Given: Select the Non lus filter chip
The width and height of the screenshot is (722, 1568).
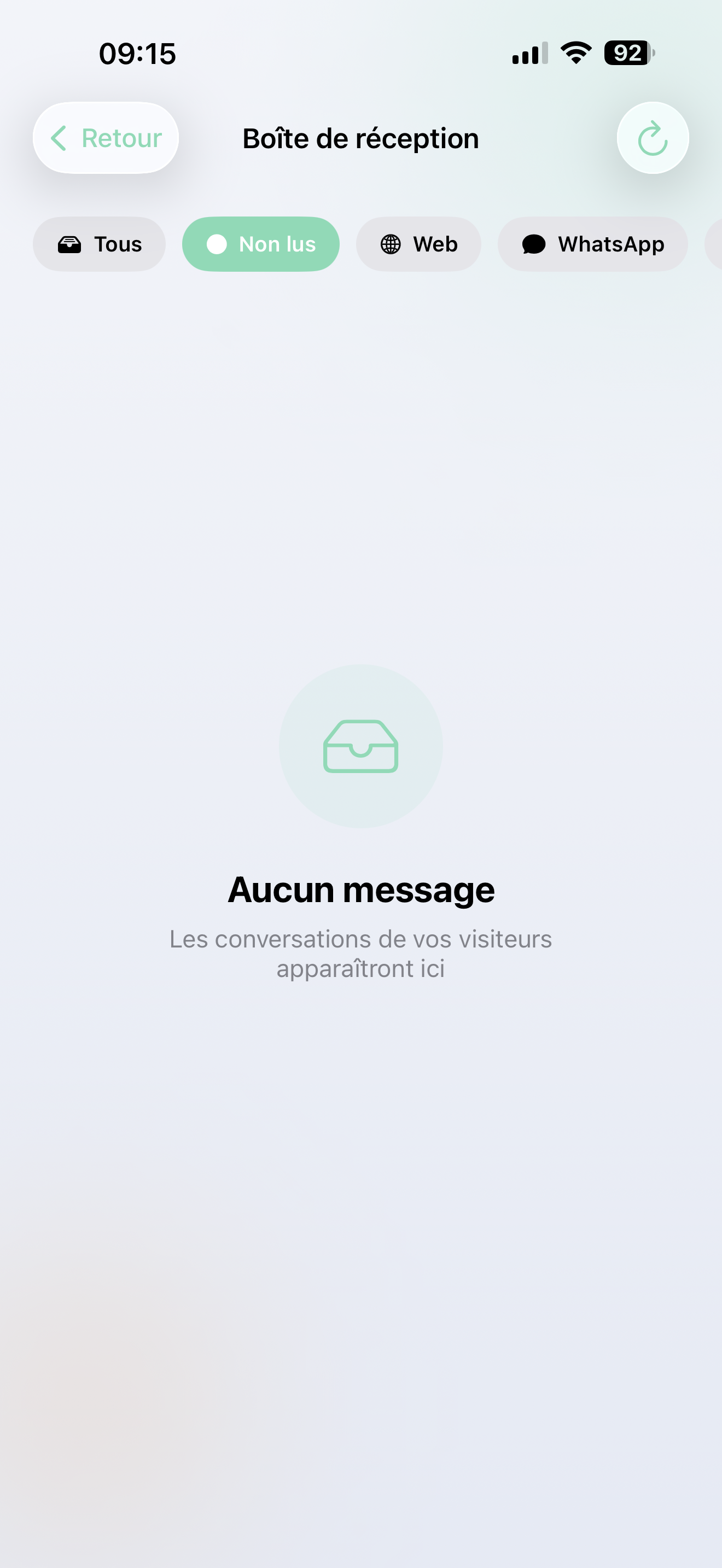Looking at the screenshot, I should [260, 244].
